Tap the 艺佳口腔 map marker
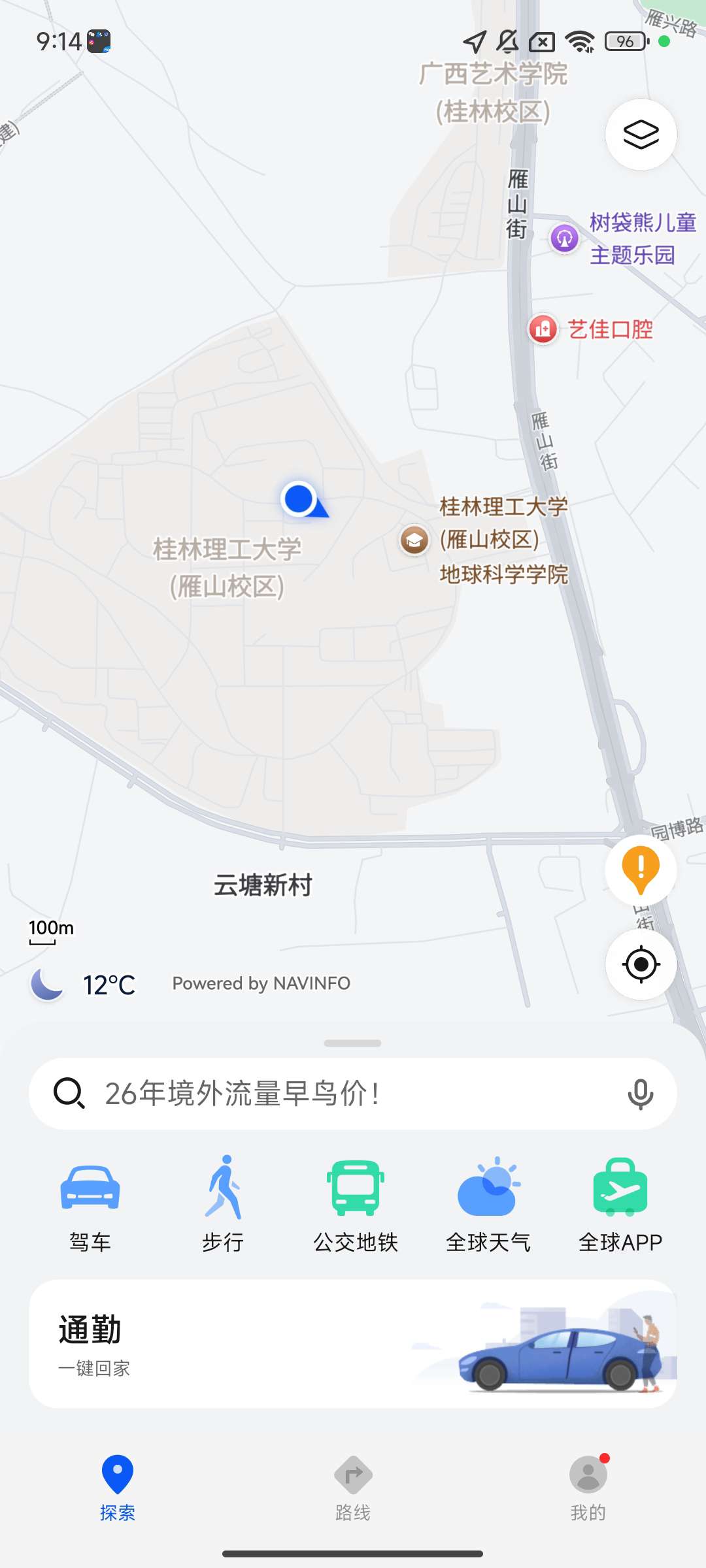The width and height of the screenshot is (706, 1568). coord(543,329)
